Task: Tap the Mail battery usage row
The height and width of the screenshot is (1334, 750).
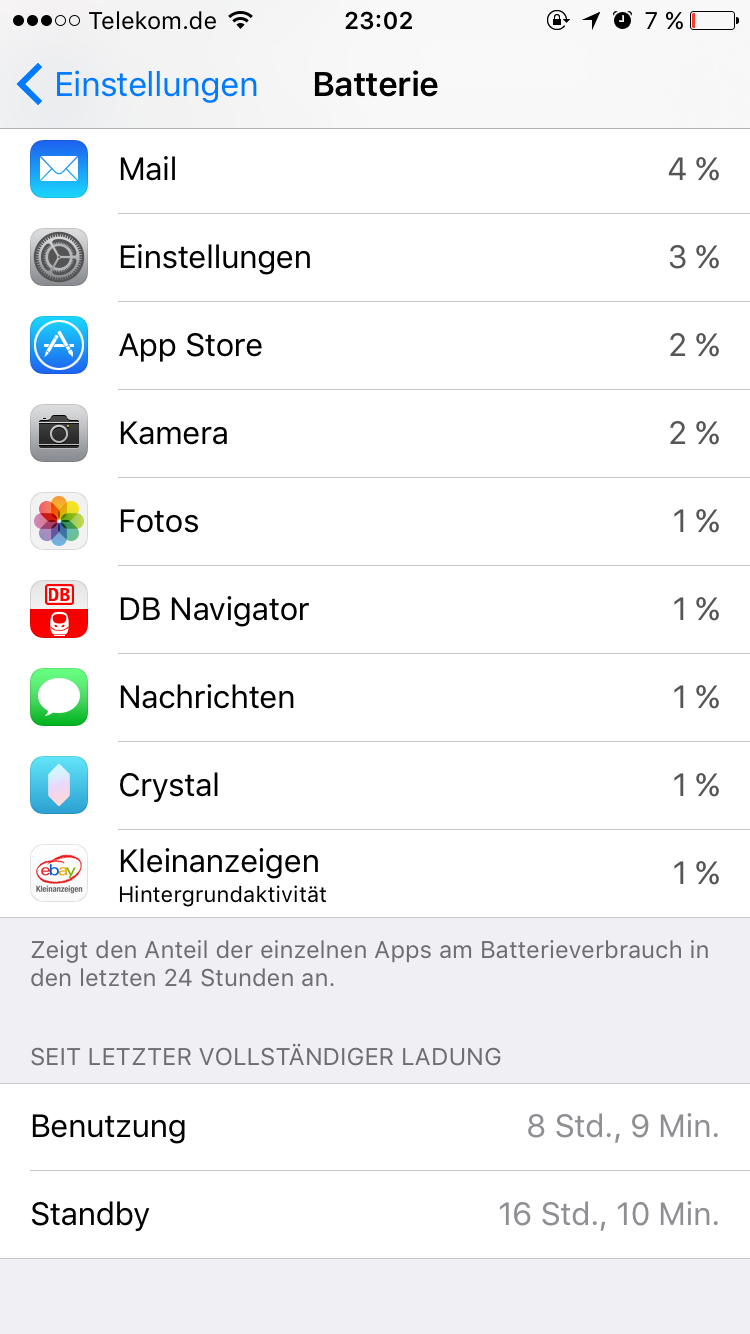Action: tap(375, 170)
